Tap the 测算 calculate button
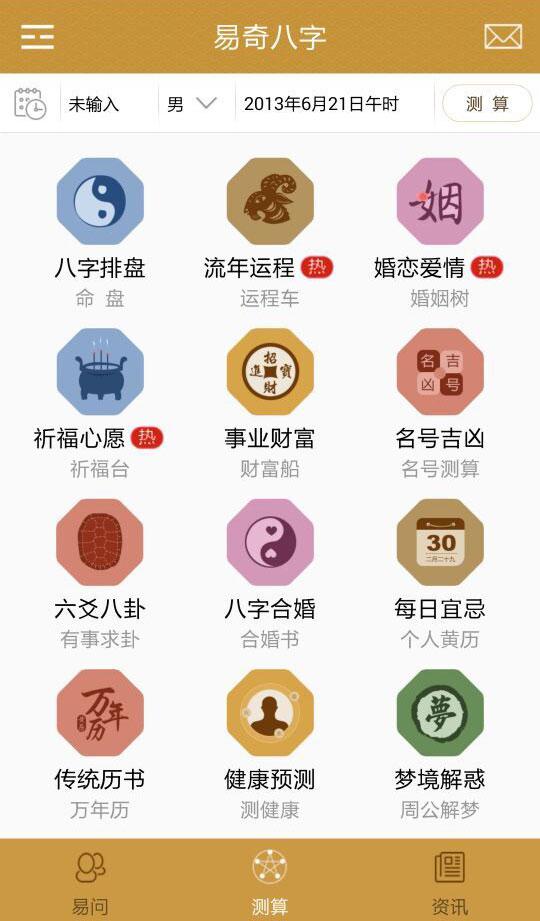 pos(487,104)
